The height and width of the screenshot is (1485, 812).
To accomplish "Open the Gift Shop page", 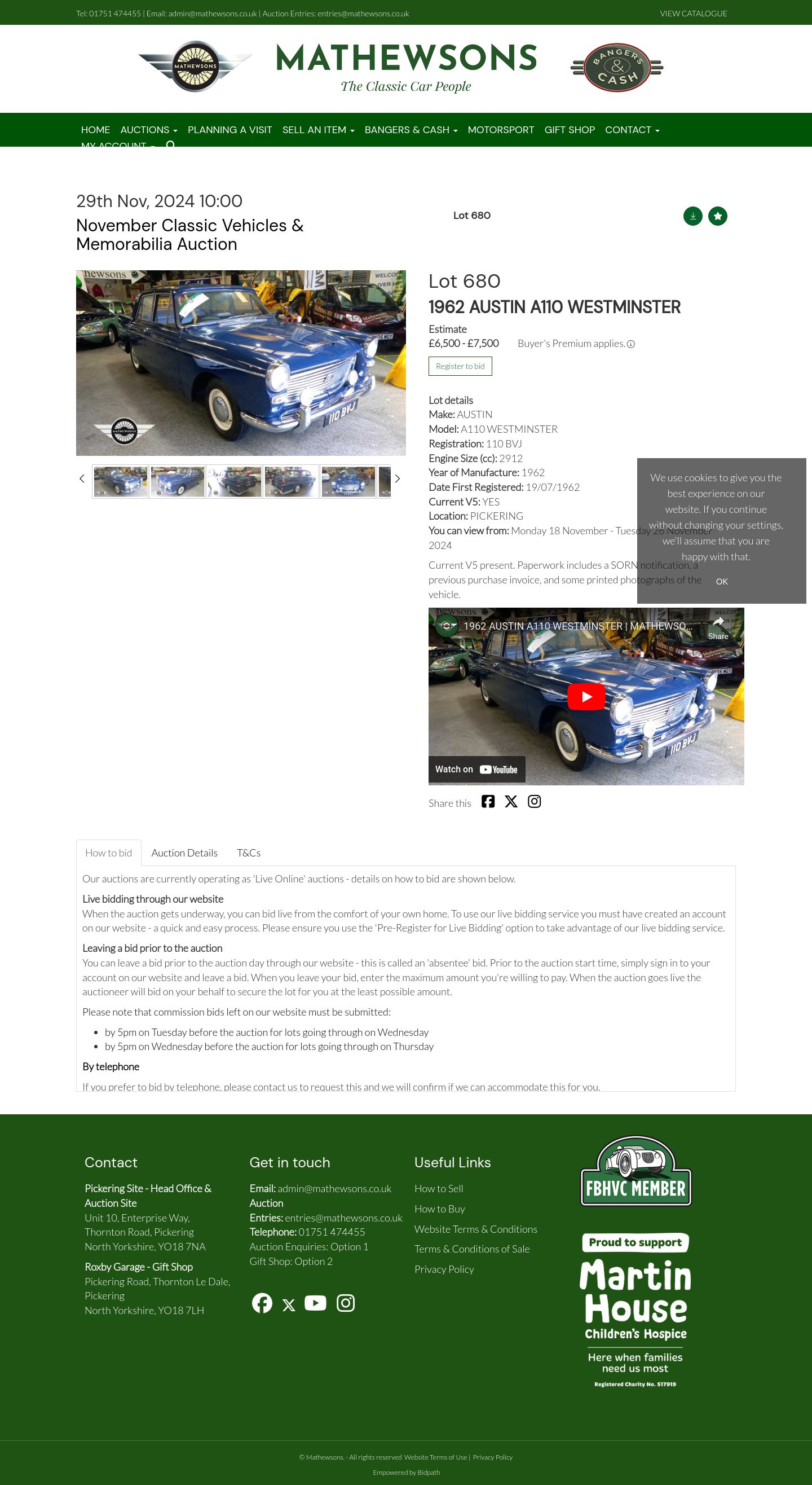I will (x=569, y=130).
